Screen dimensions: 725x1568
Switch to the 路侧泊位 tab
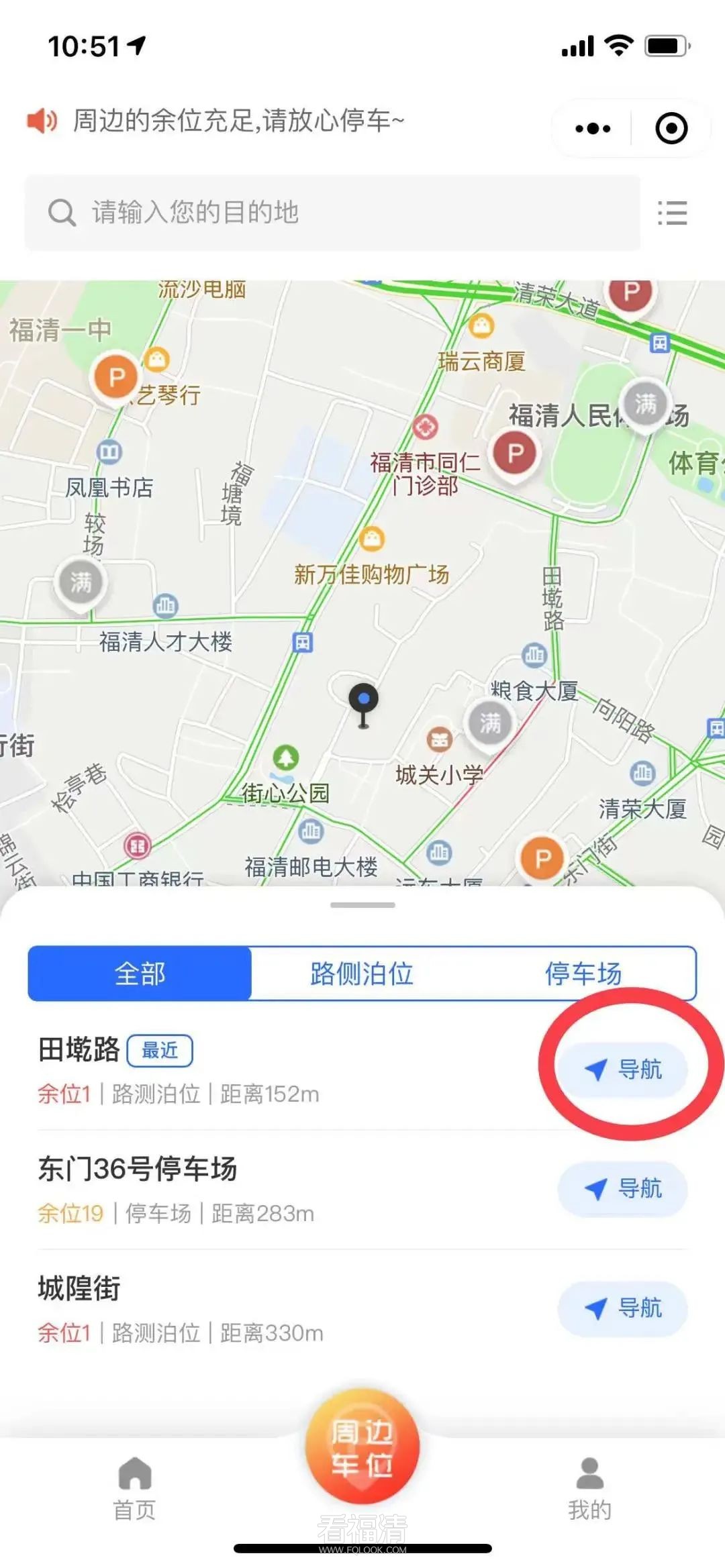tap(361, 974)
